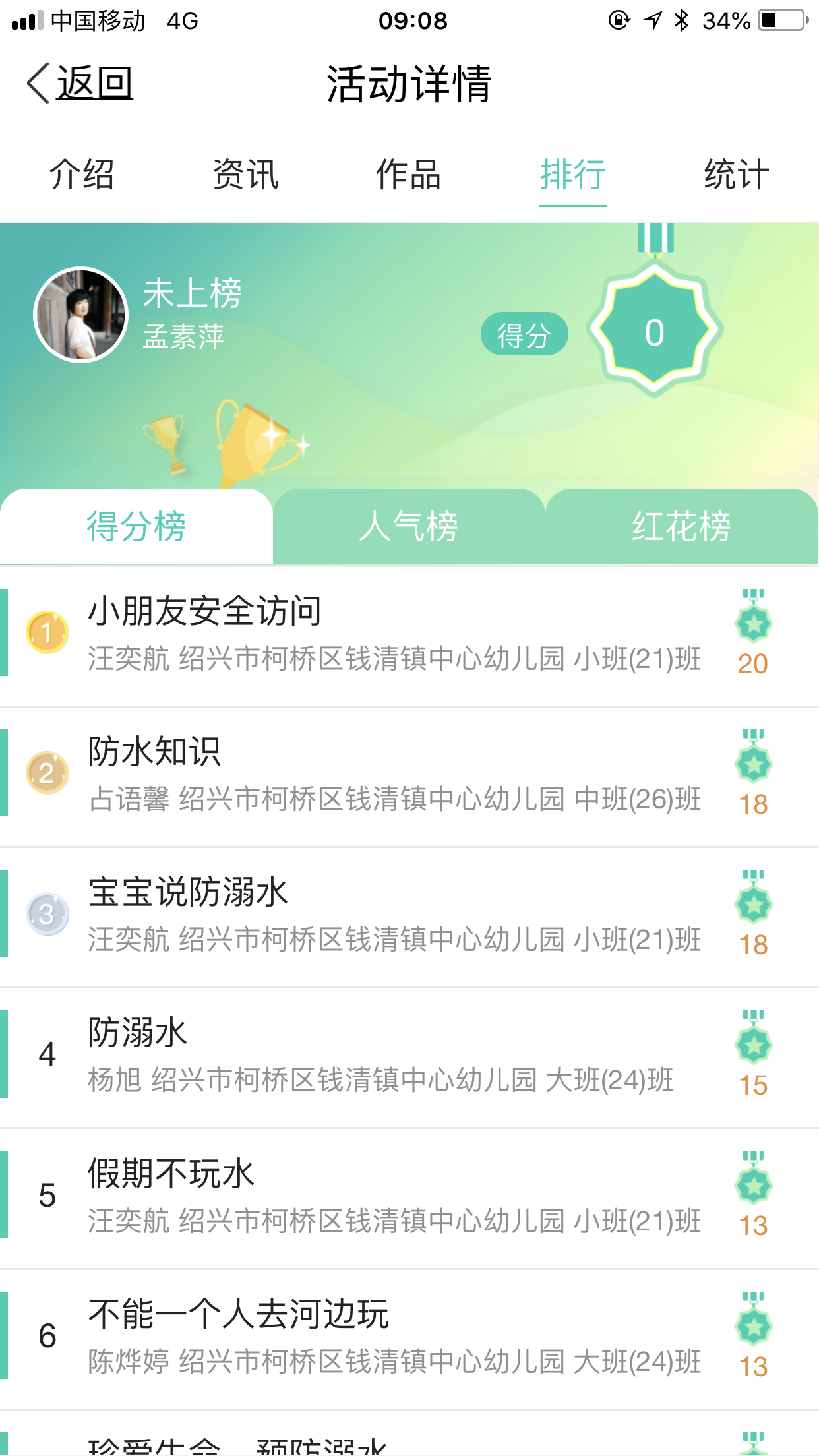Switch to the 介绍 tab

[x=82, y=175]
